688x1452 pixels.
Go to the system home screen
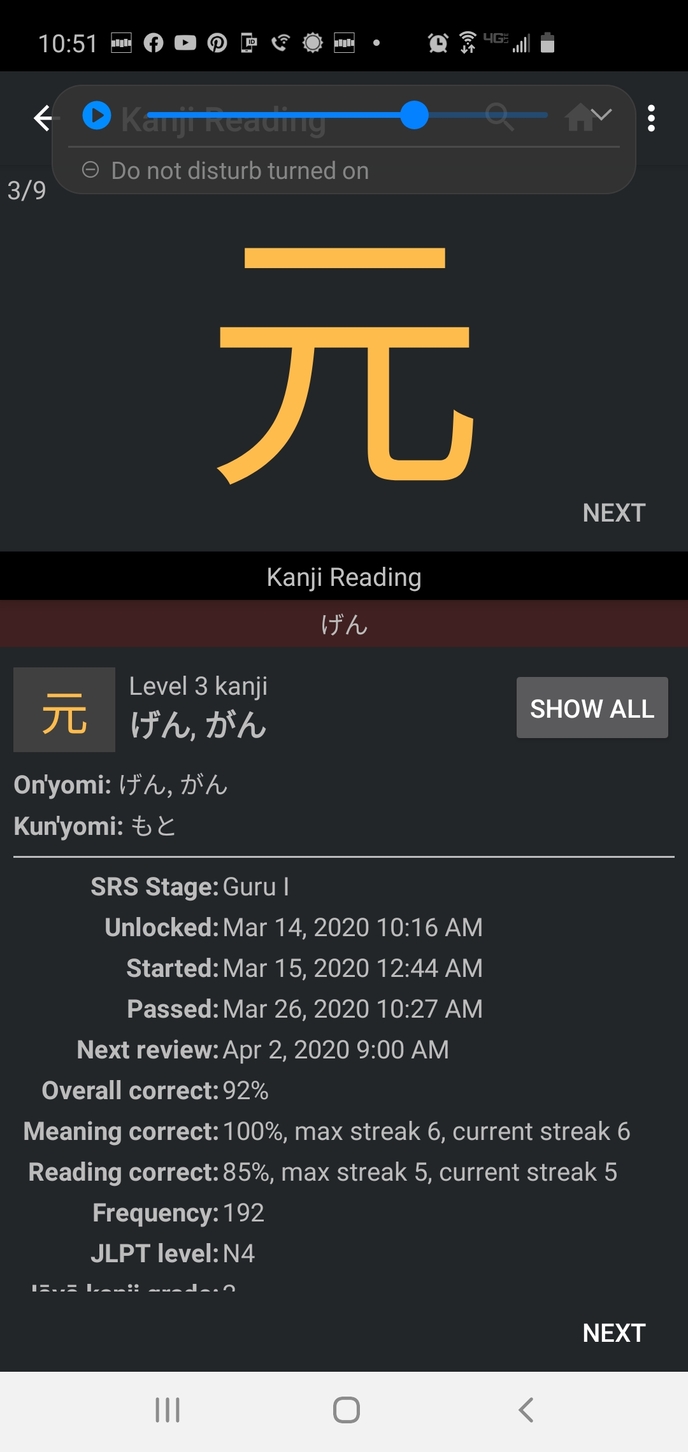[x=346, y=1410]
